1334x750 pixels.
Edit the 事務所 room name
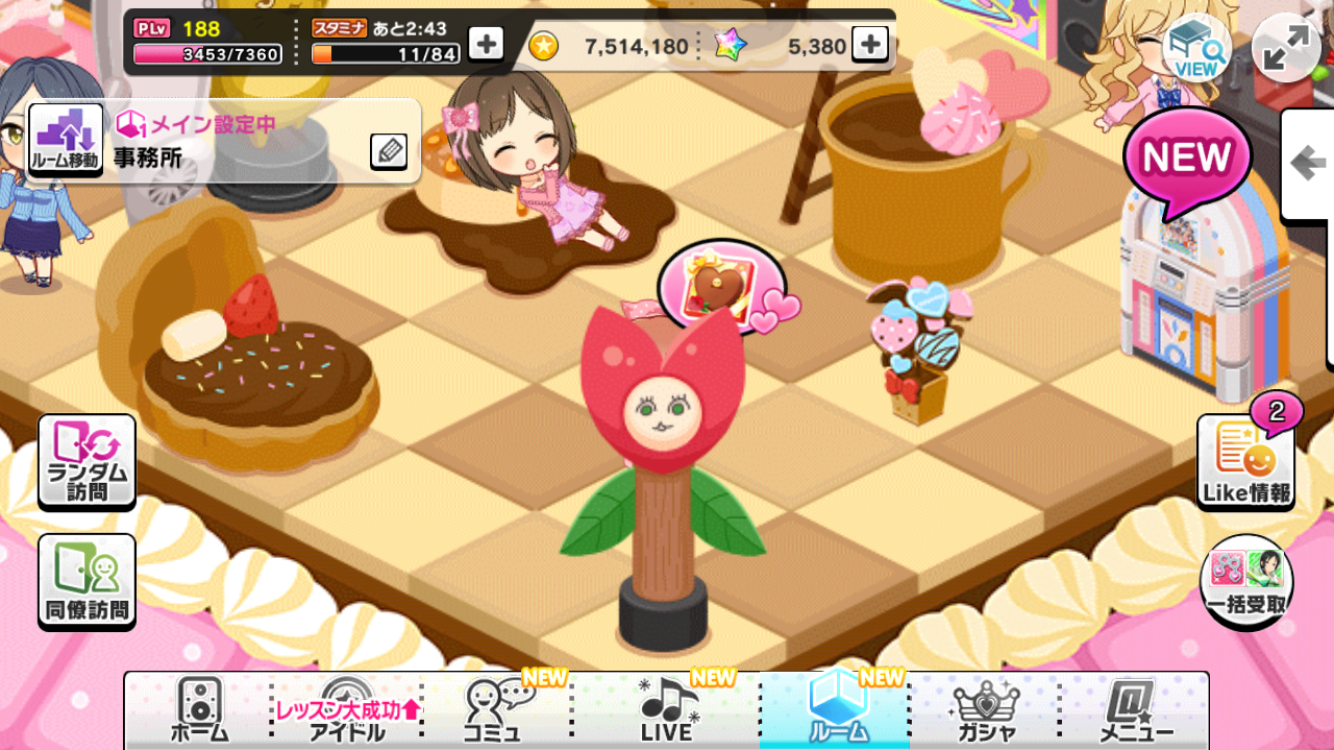point(389,152)
